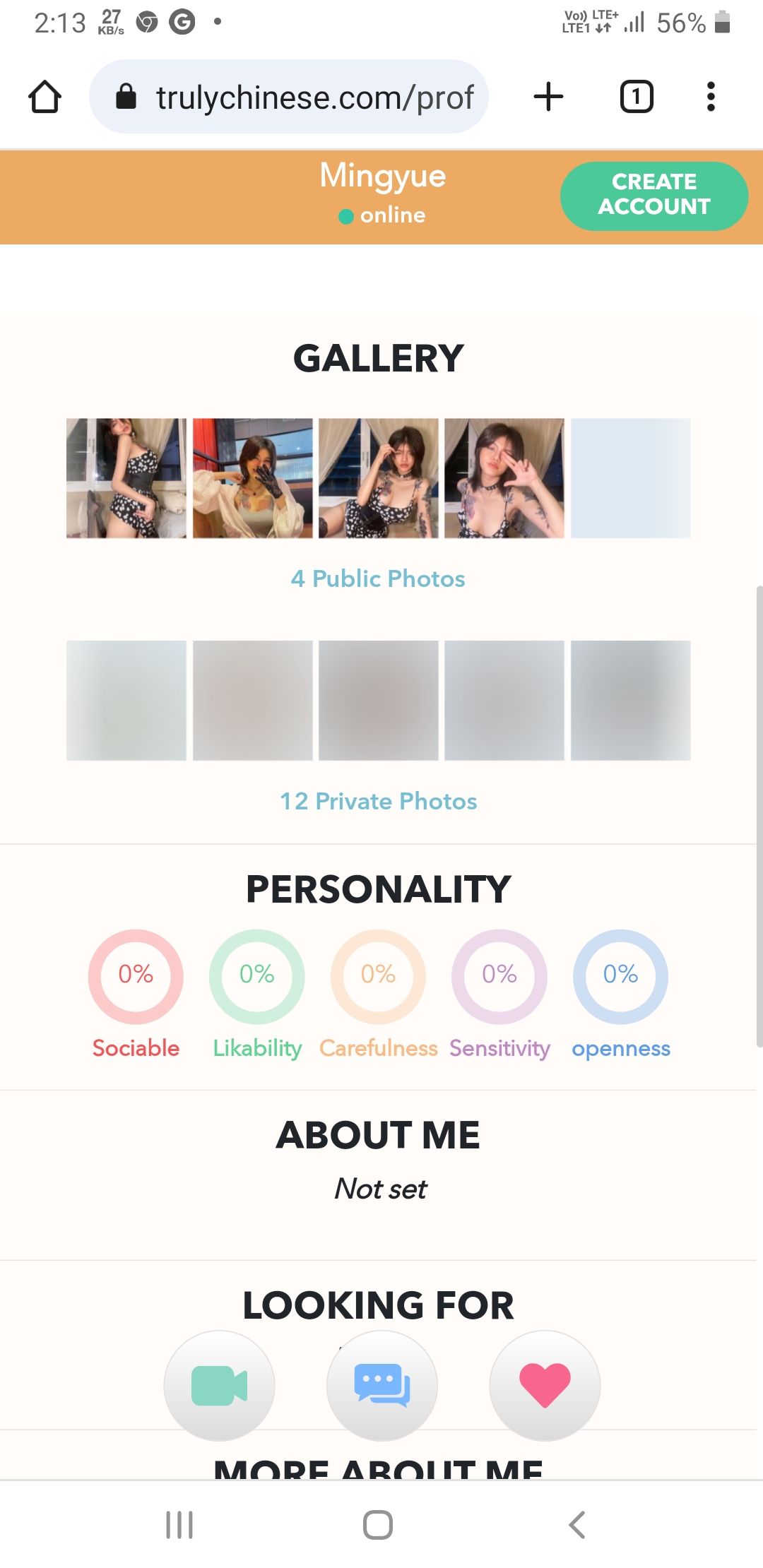Image resolution: width=763 pixels, height=1568 pixels.
Task: Tap the trulychinese.com address bar
Action: 289,97
